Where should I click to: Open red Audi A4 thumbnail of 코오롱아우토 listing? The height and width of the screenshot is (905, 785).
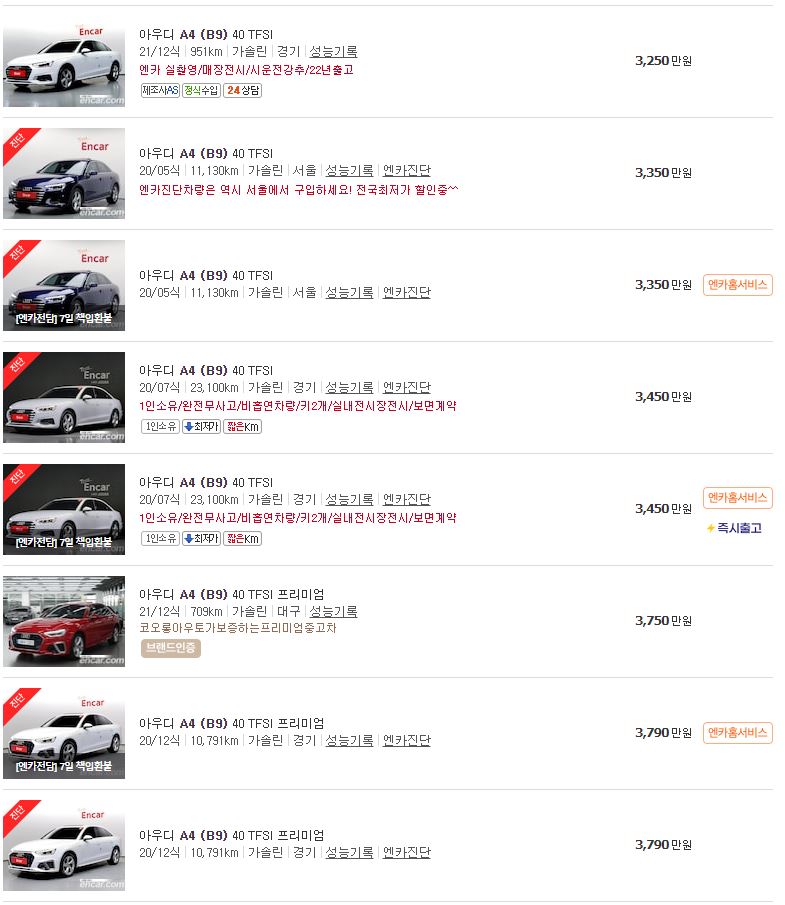tap(64, 621)
